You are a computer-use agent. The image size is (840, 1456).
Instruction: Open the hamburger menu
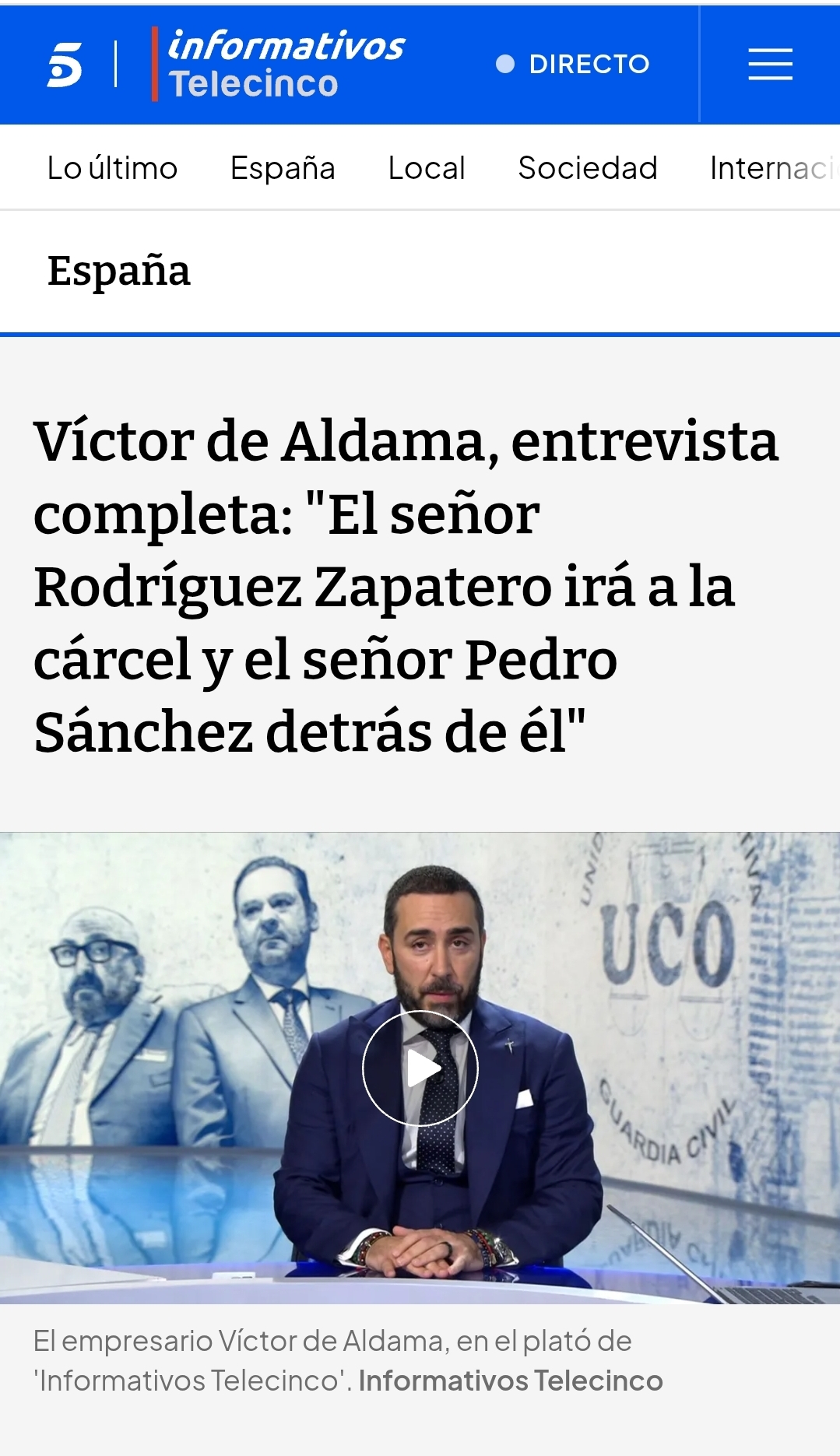click(x=770, y=64)
